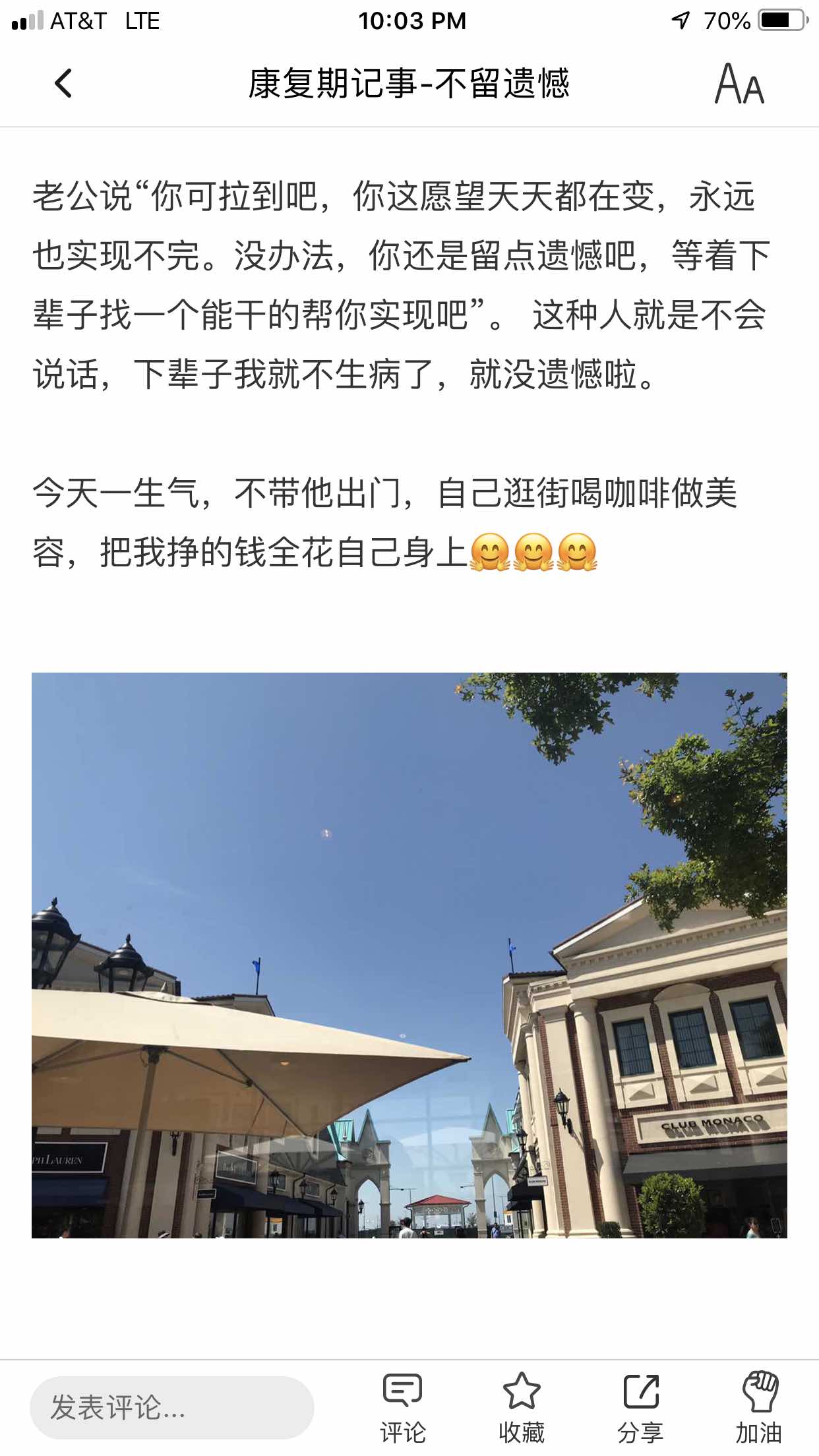
Task: Cheer the author with 加油
Action: [759, 1408]
